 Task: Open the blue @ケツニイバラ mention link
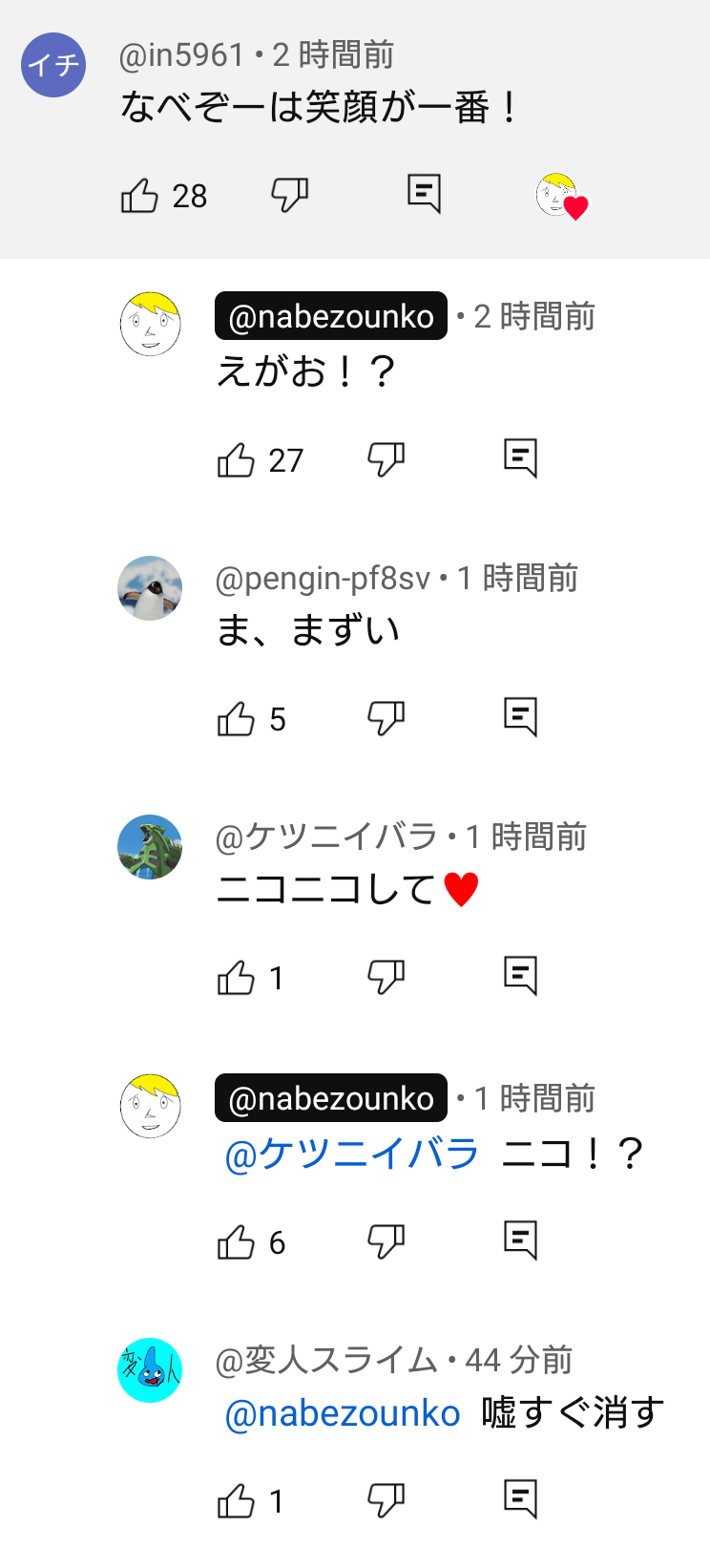click(351, 1154)
